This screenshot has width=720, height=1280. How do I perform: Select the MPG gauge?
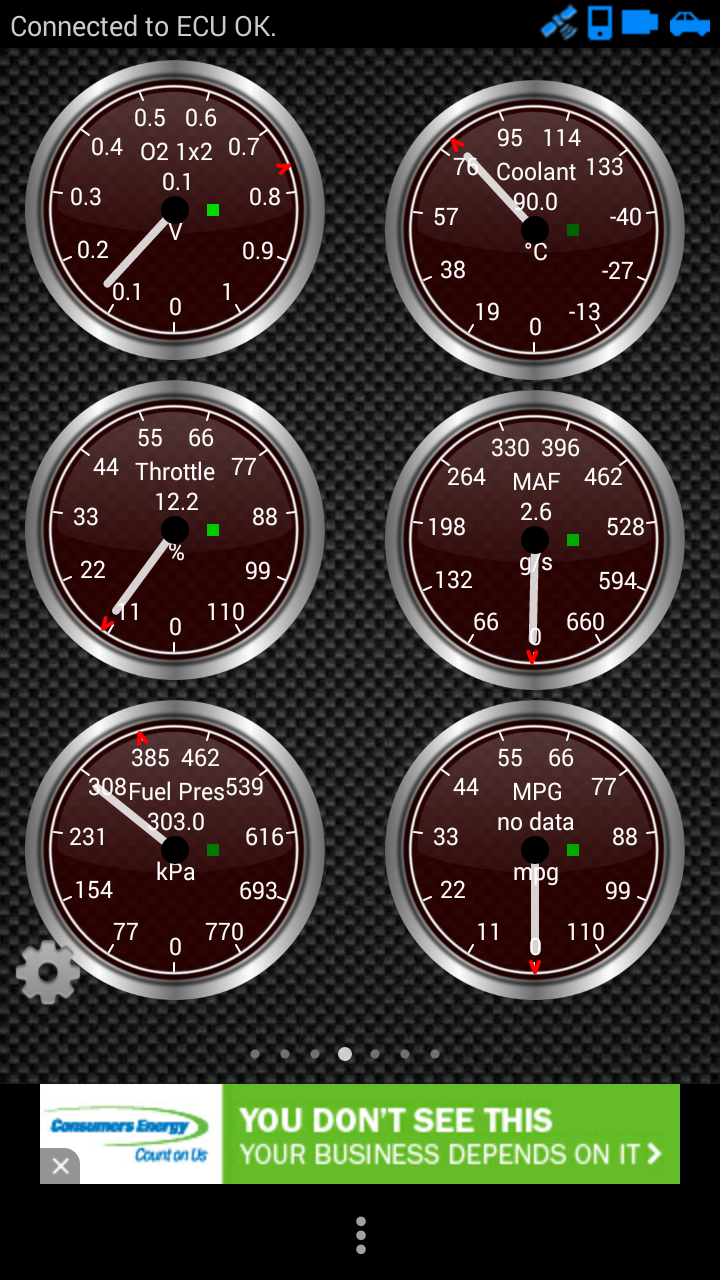coord(535,850)
